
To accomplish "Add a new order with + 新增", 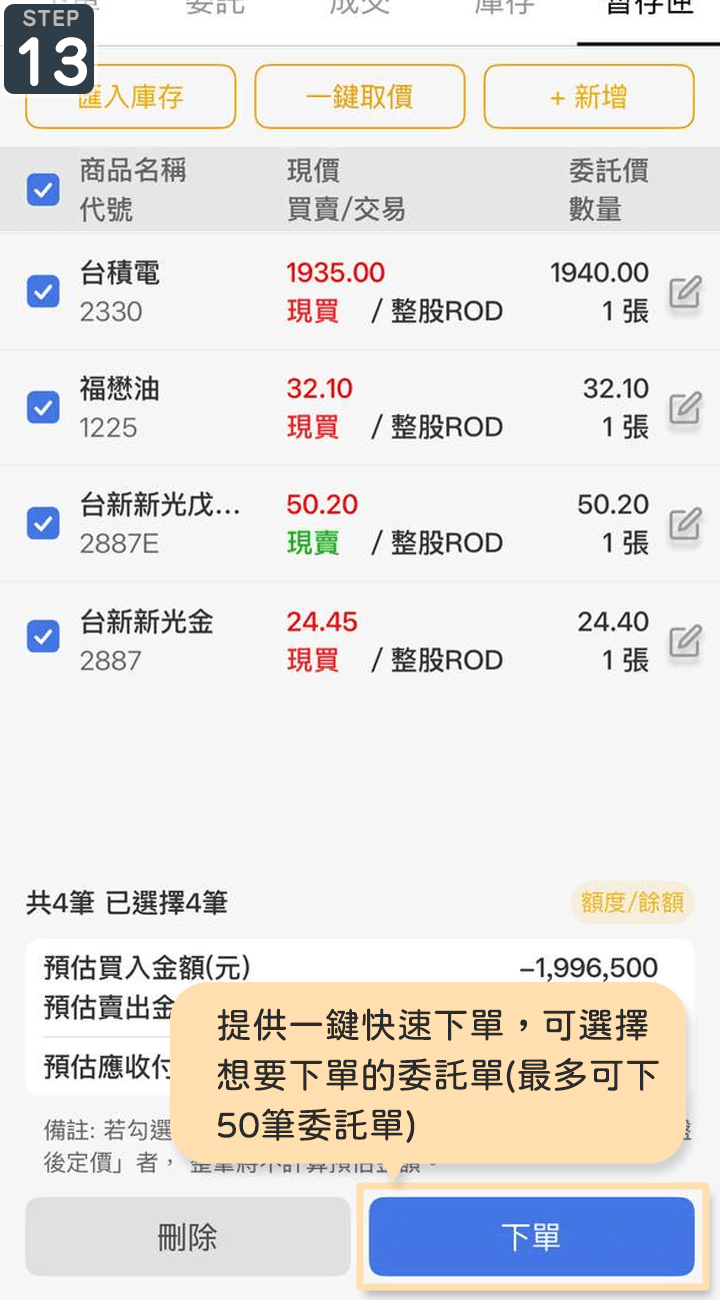I will click(589, 97).
